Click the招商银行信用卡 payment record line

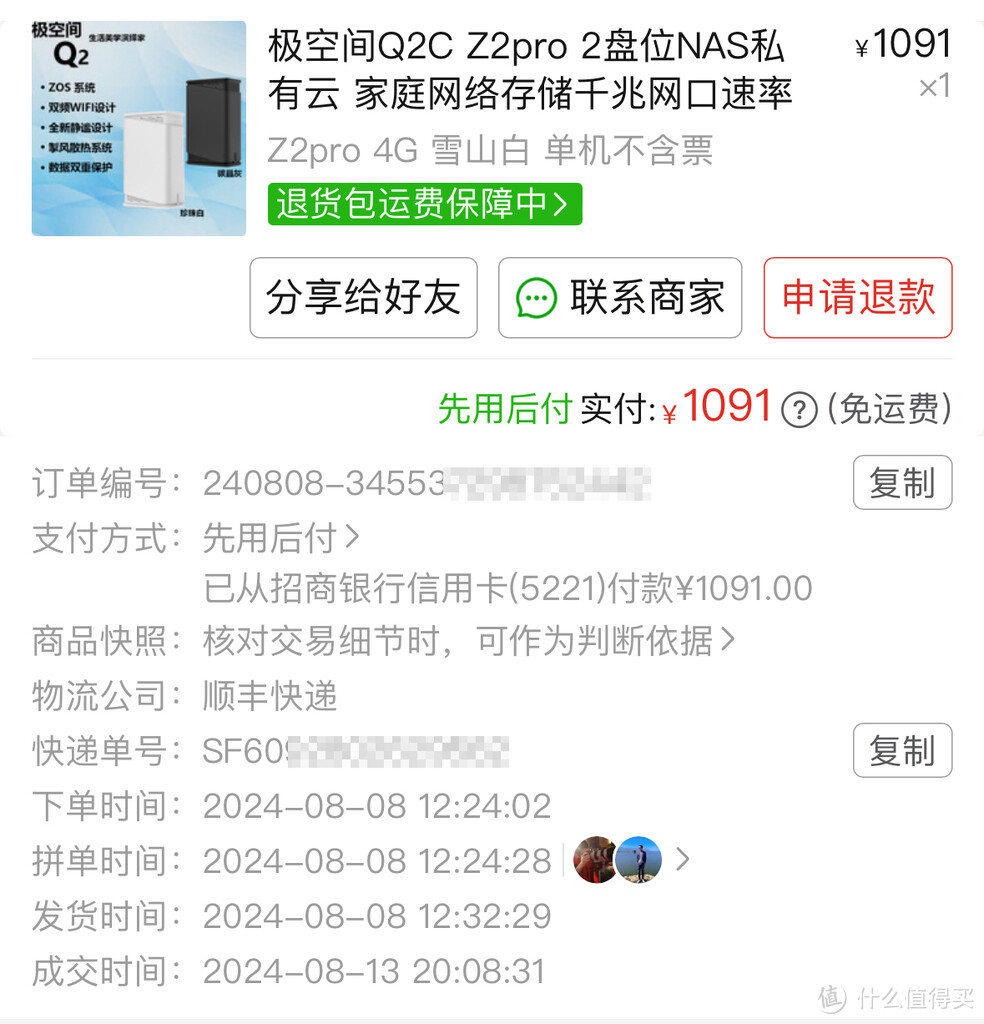[507, 588]
